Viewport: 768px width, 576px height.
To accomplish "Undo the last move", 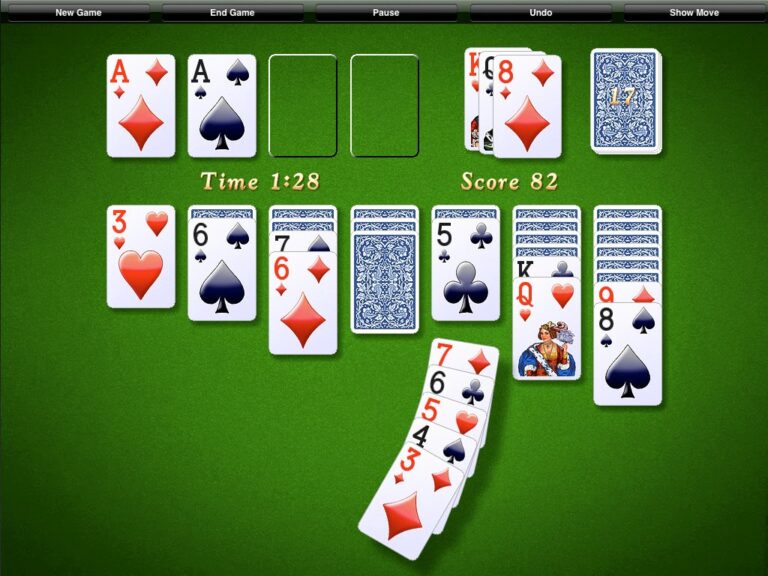I will (x=540, y=13).
